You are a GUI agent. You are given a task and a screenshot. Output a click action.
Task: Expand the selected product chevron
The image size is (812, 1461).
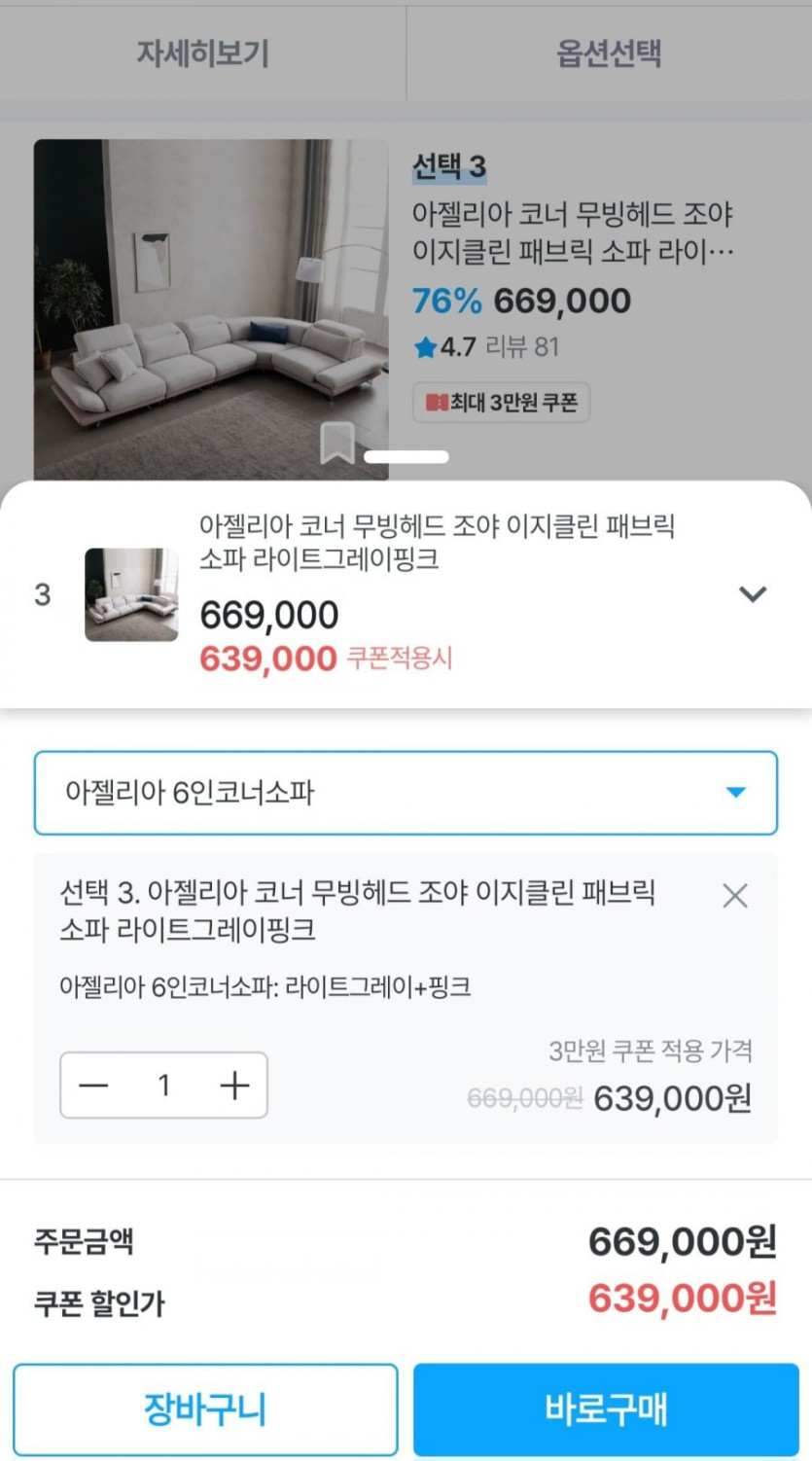click(753, 594)
